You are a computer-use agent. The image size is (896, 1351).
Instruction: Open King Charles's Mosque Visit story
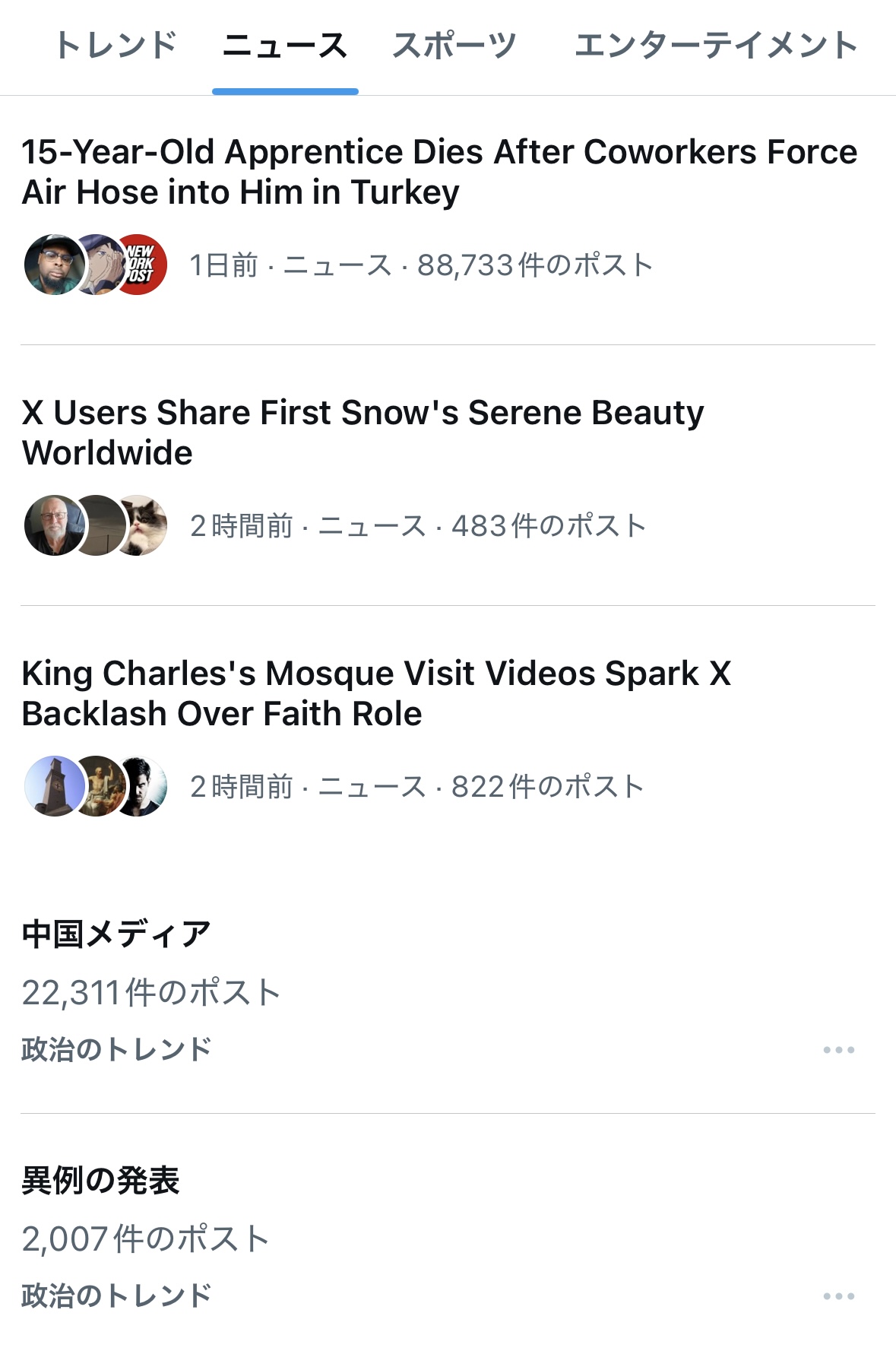tap(376, 693)
